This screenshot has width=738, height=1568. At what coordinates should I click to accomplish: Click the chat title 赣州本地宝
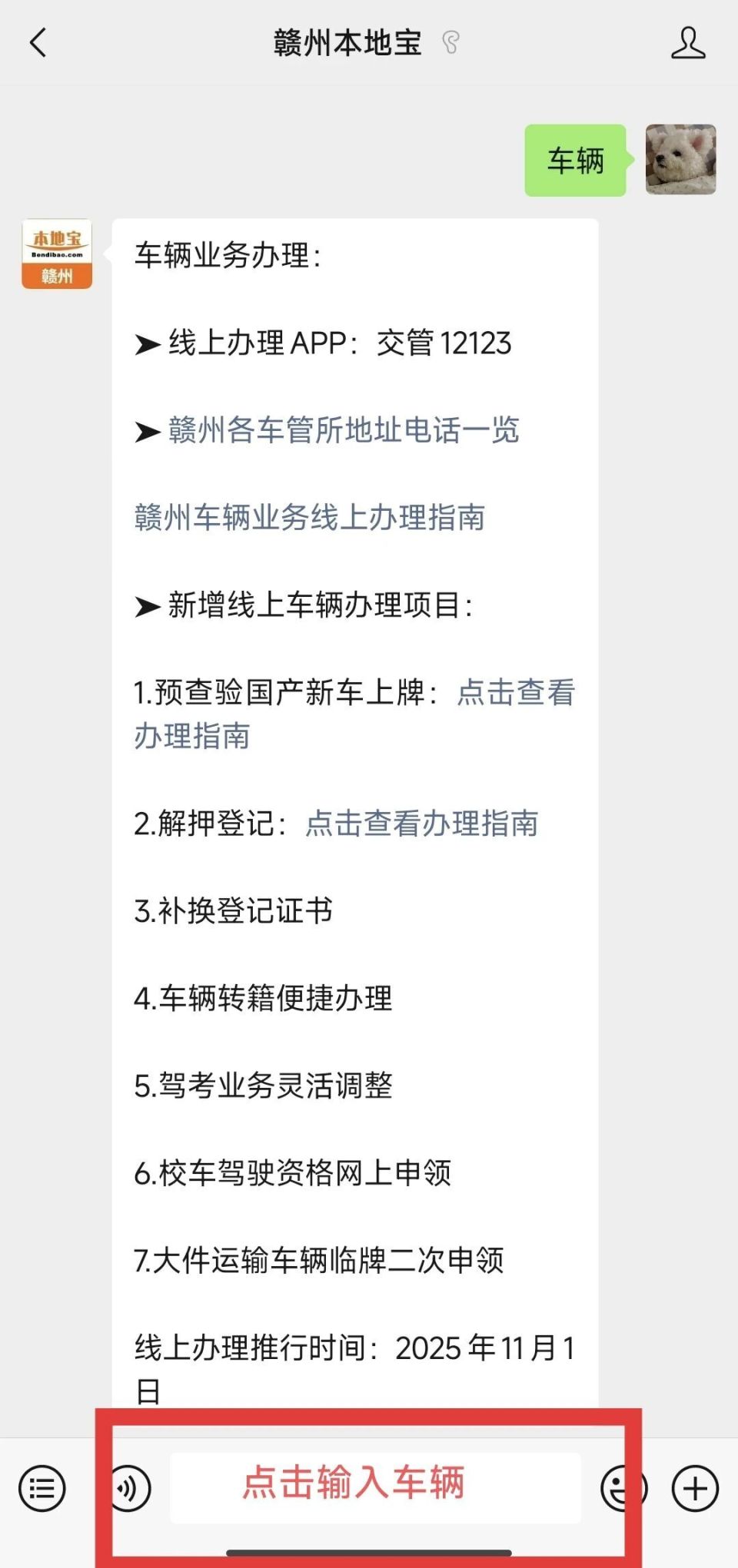[x=347, y=44]
